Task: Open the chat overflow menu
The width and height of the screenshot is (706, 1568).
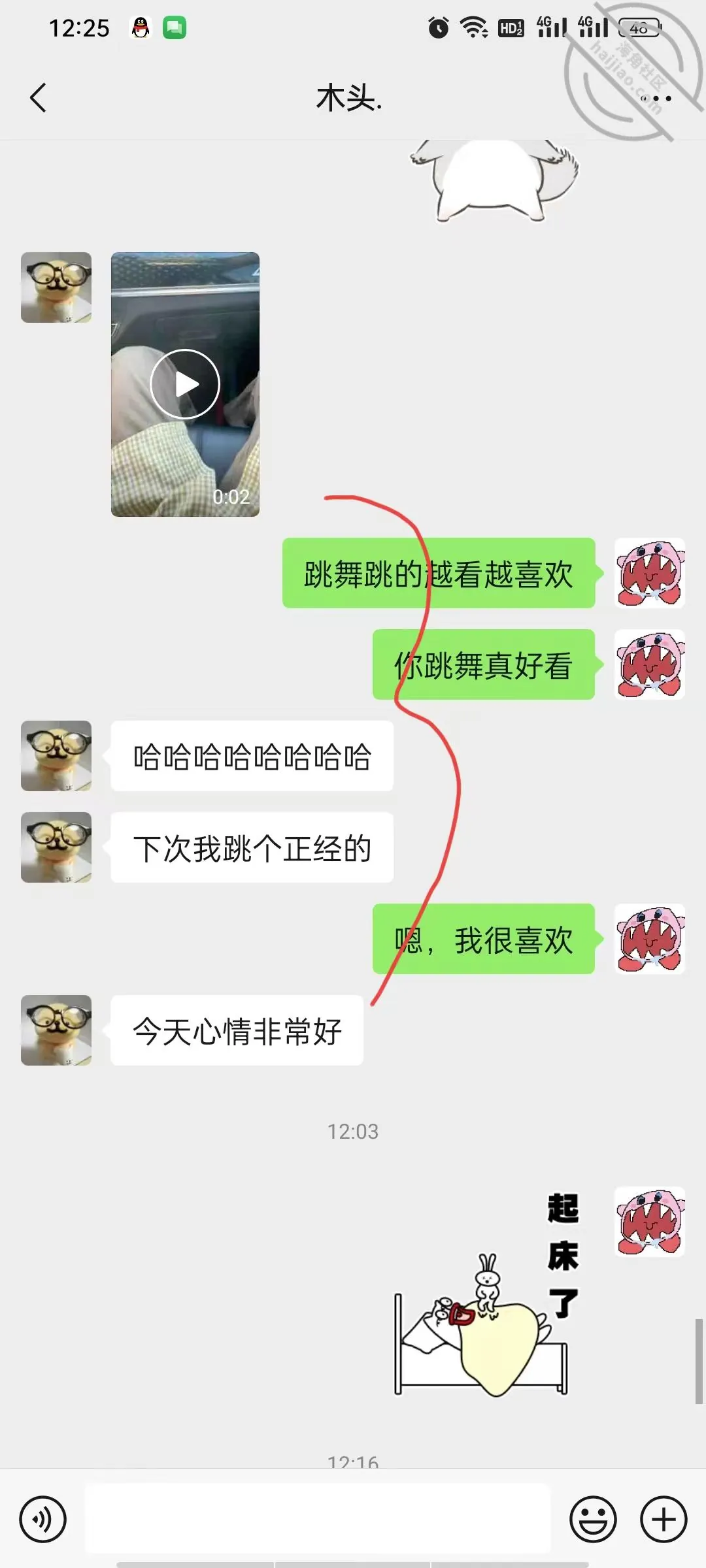Action: pos(658,99)
